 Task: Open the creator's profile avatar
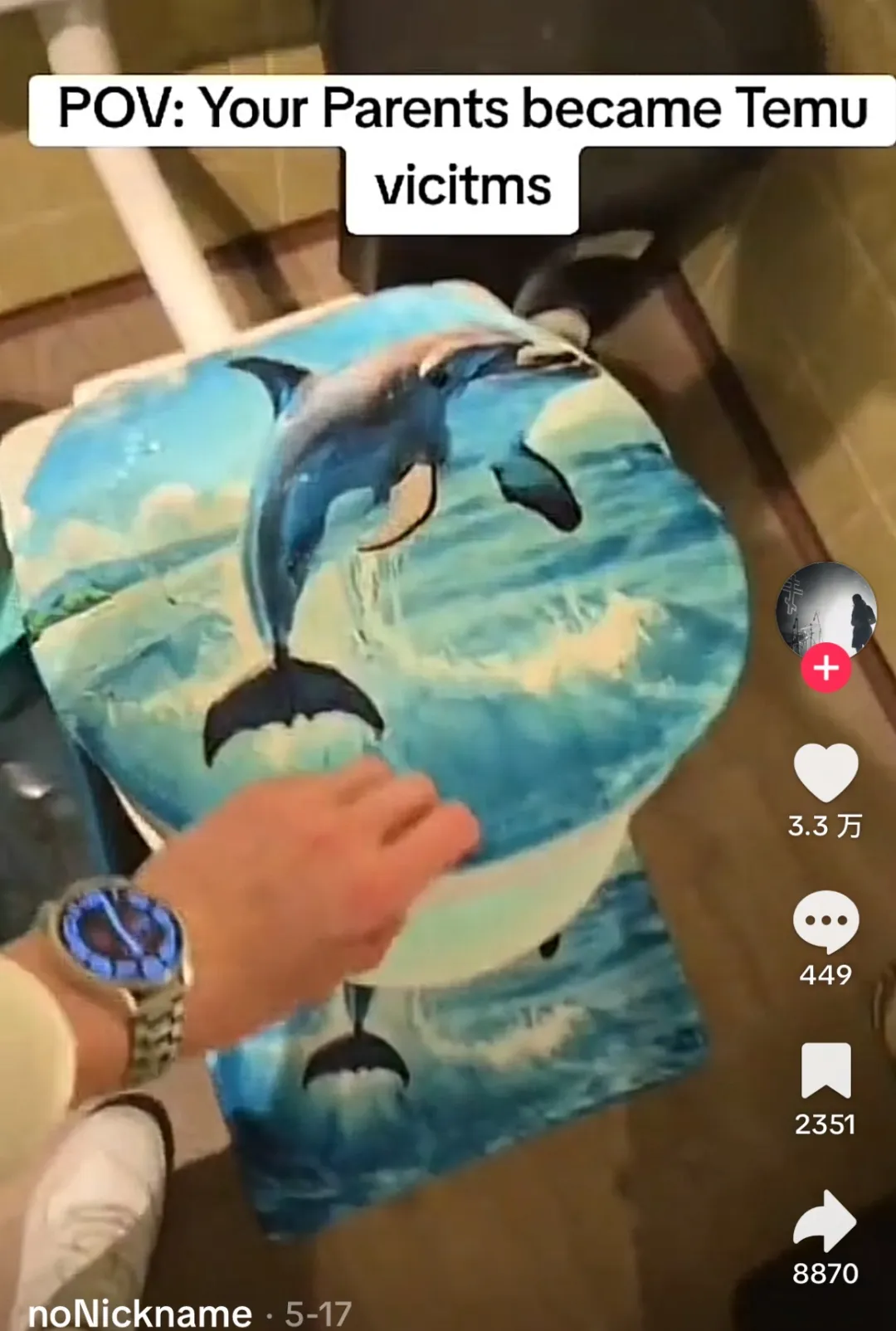click(825, 610)
